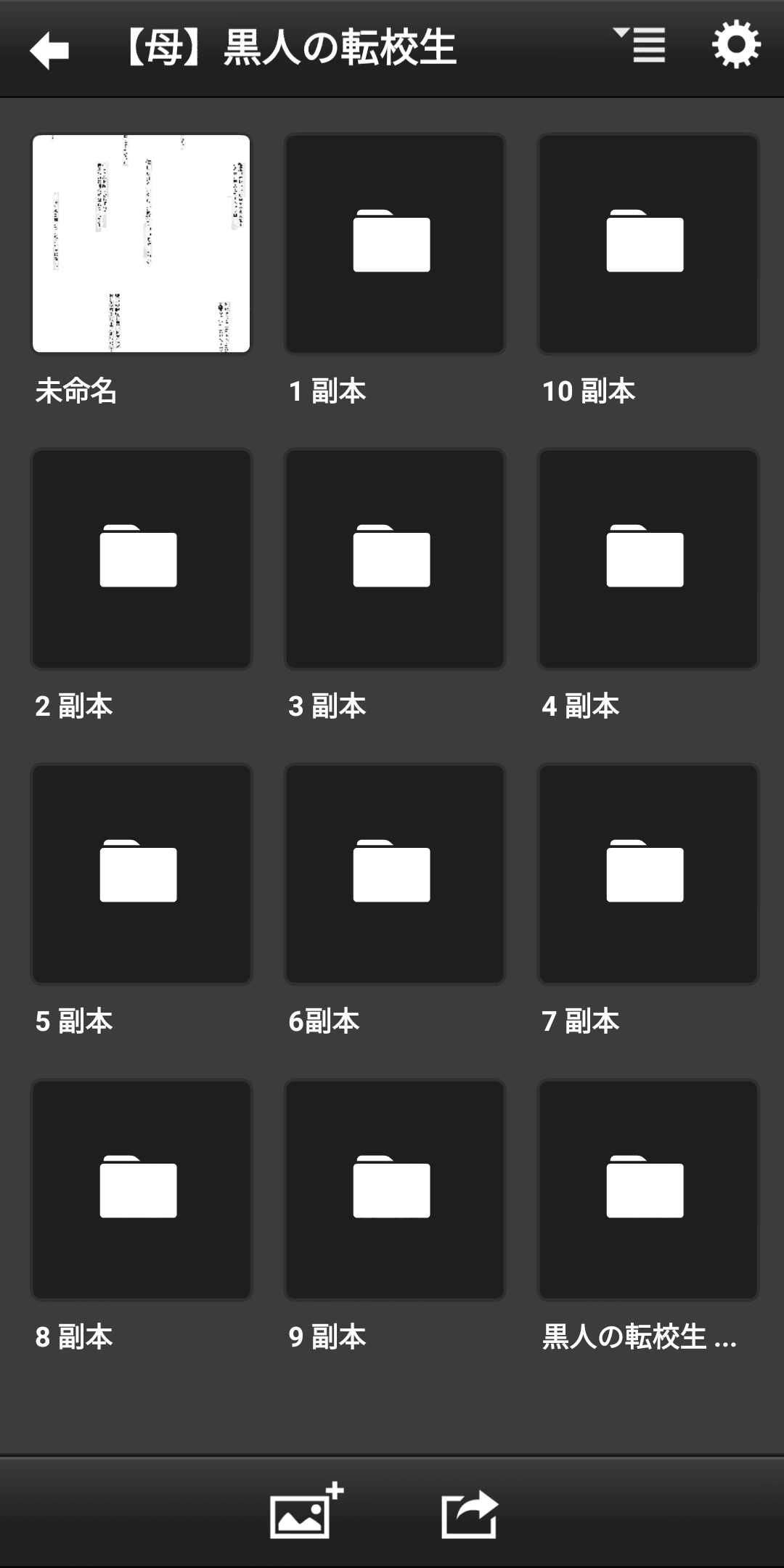The width and height of the screenshot is (784, 1568).
Task: Go back using the arrow icon
Action: tap(49, 49)
